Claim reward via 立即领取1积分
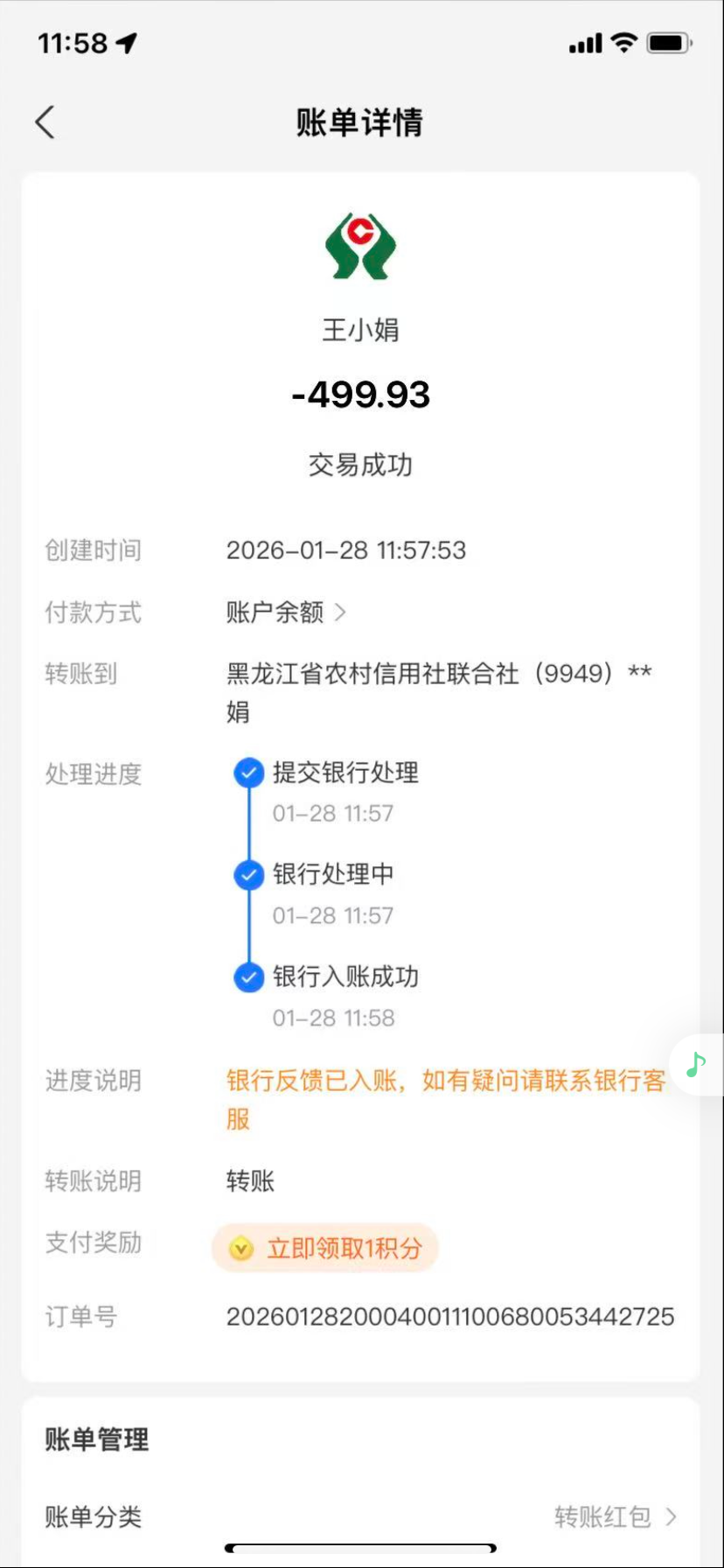Image resolution: width=724 pixels, height=1568 pixels. (x=325, y=1248)
